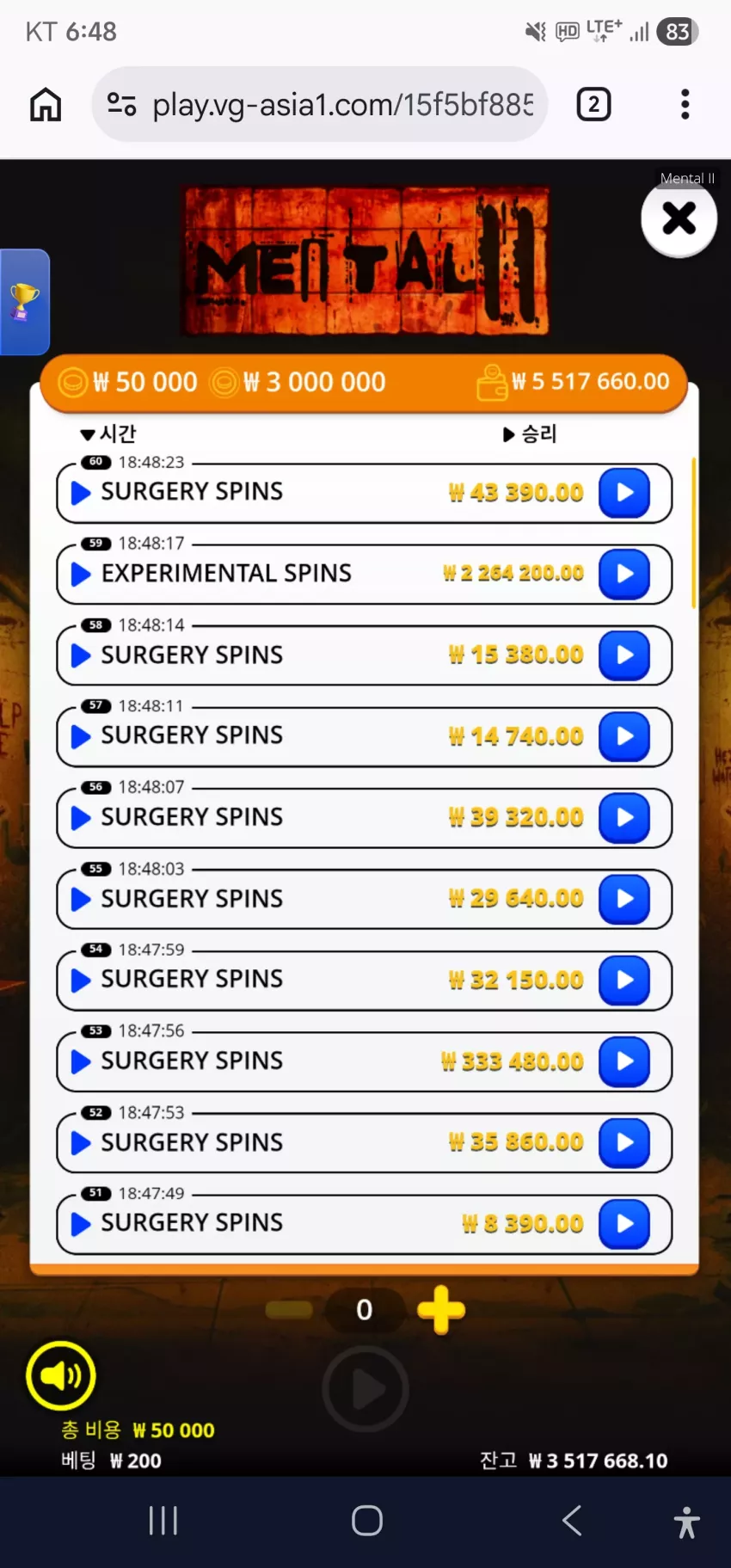Decrease the count with the minus button
The image size is (731, 1568).
[x=289, y=1309]
